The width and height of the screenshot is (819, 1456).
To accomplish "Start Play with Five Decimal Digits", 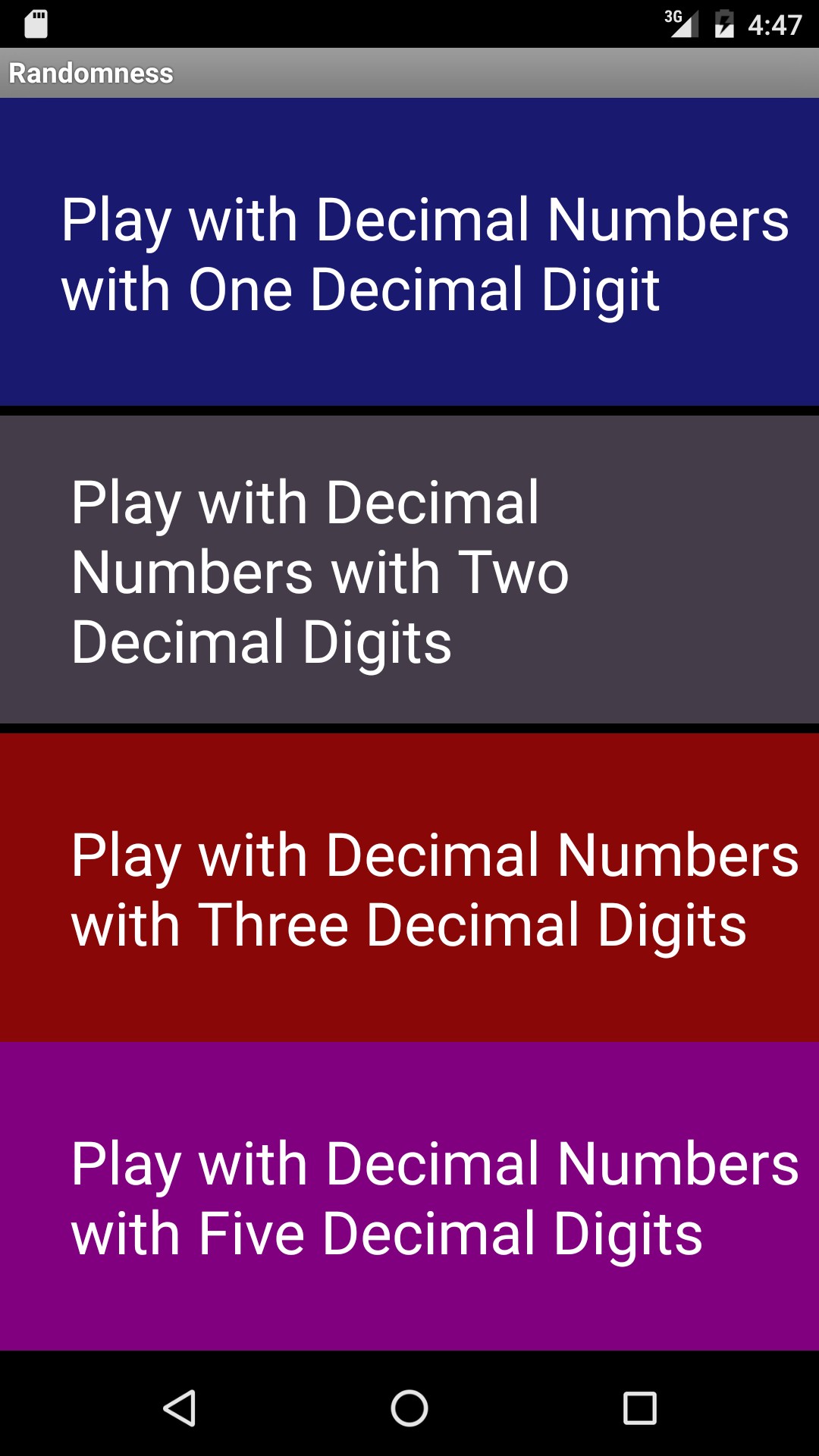I will (x=409, y=1196).
